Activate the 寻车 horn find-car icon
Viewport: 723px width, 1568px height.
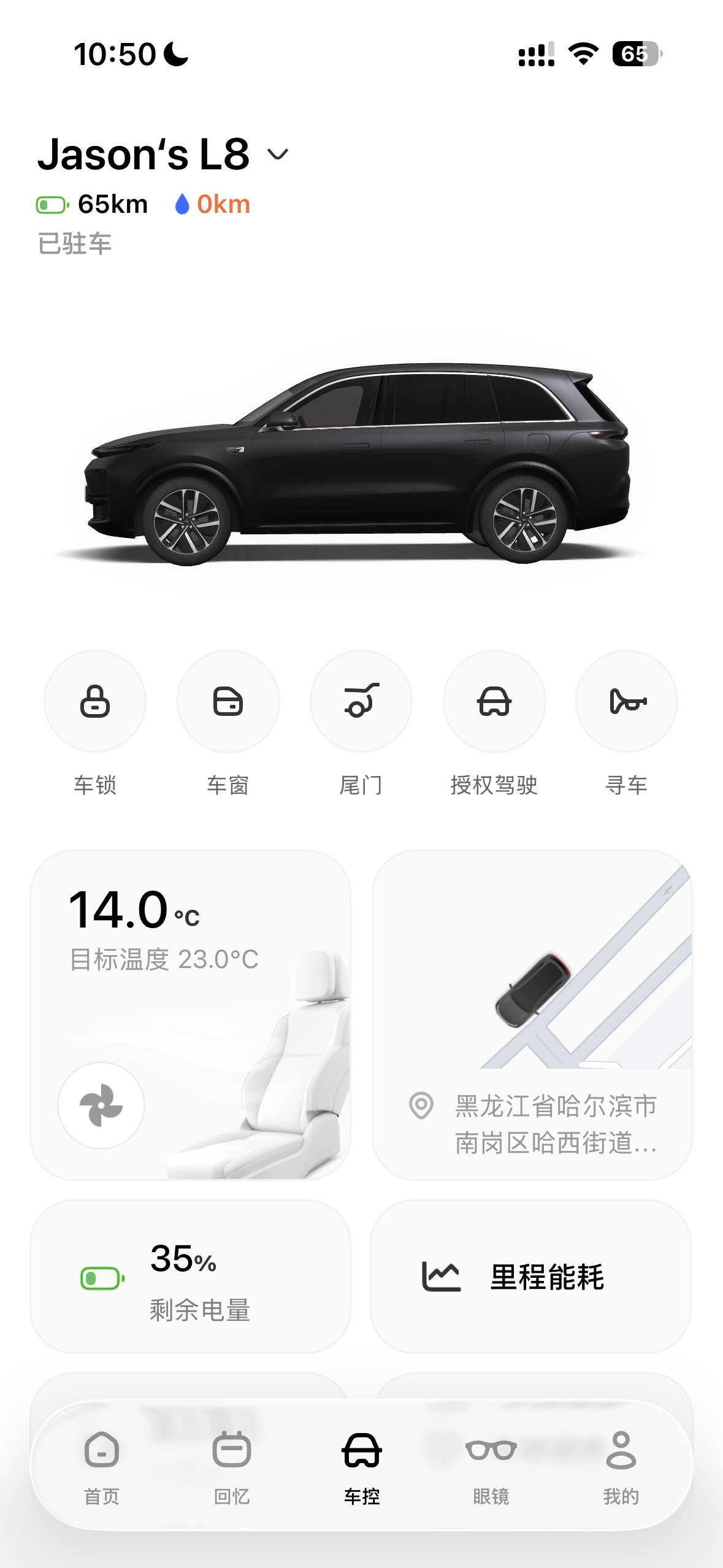coord(627,701)
